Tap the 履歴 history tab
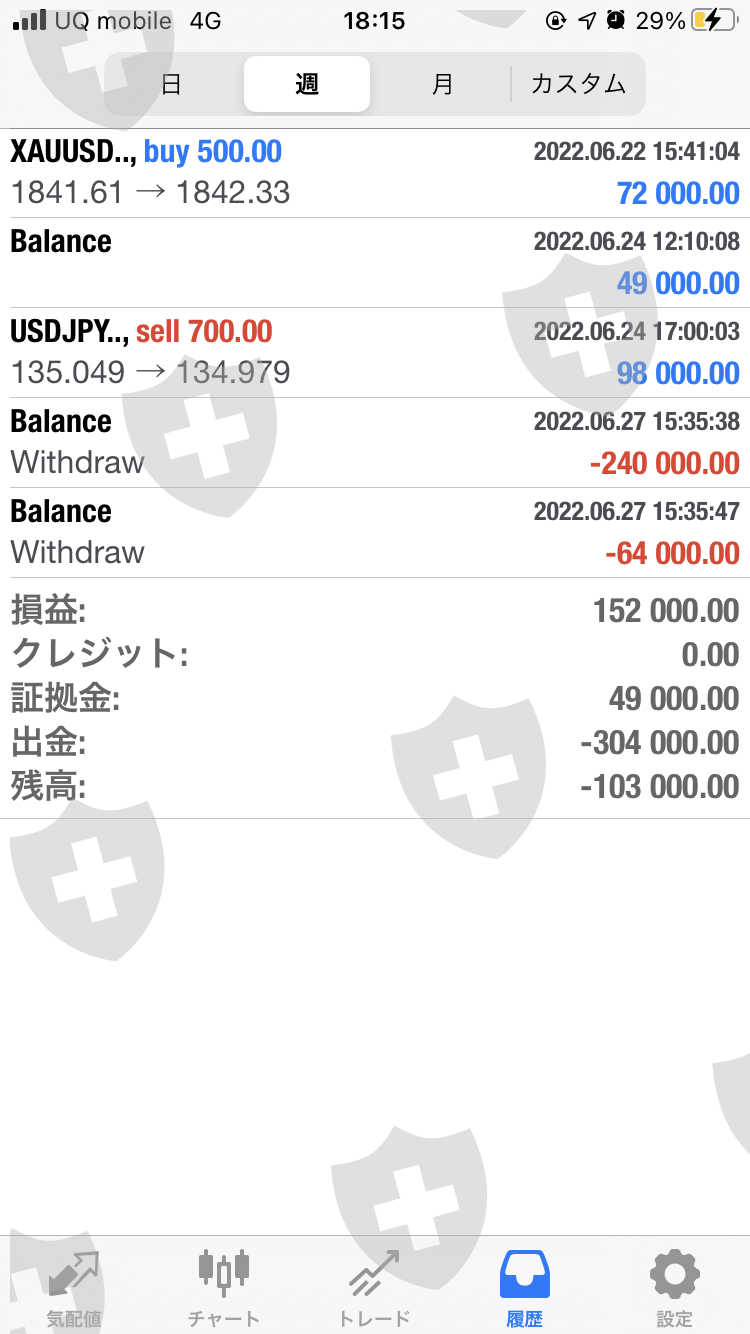The image size is (750, 1334). point(524,1286)
